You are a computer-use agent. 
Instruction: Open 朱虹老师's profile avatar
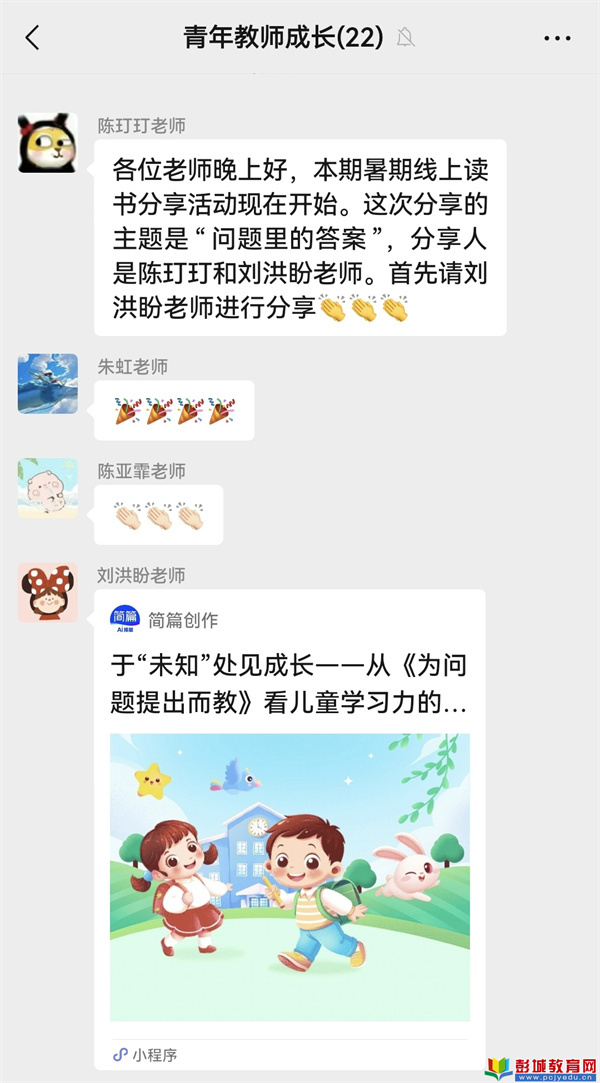pyautogui.click(x=47, y=383)
